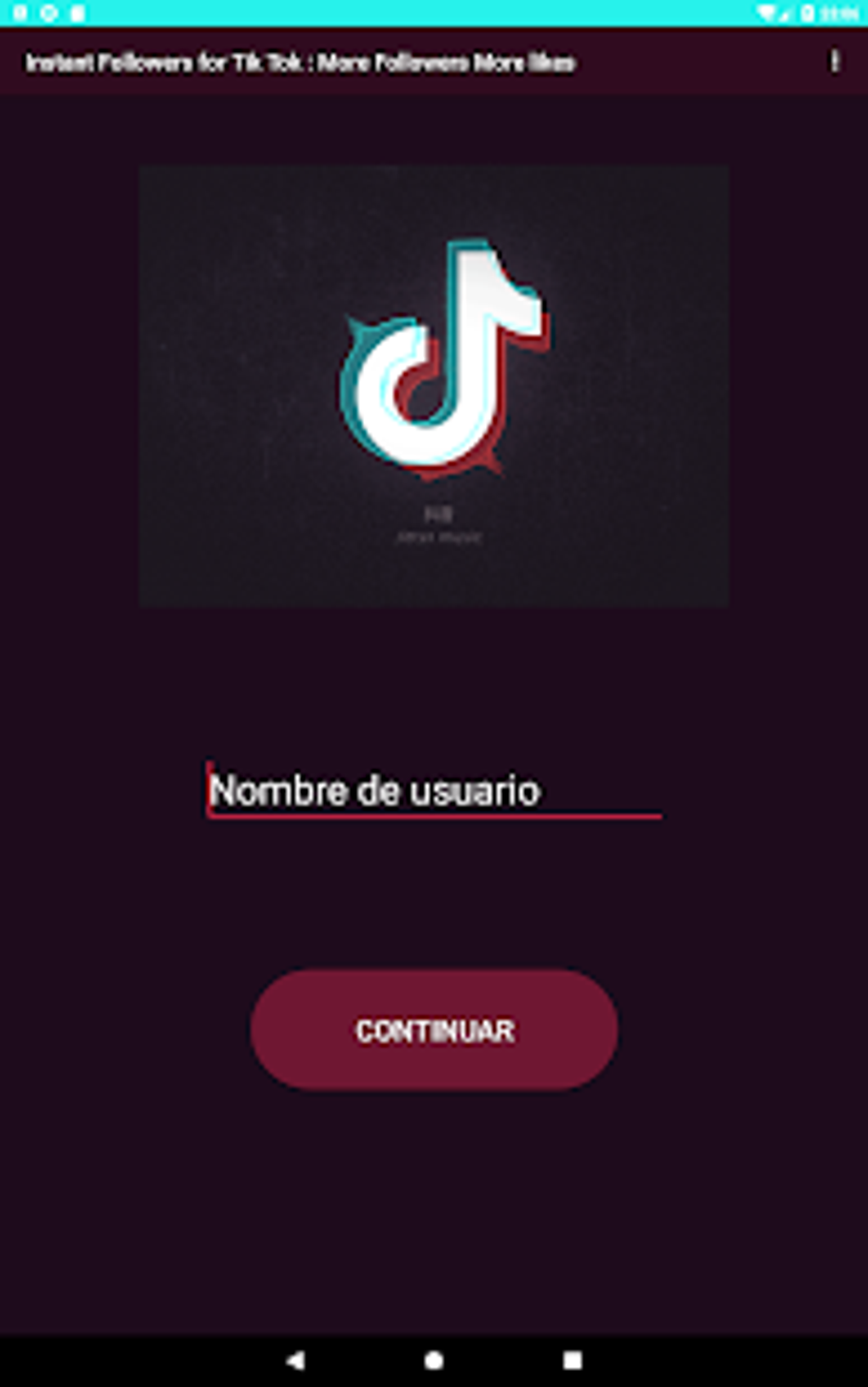Go back using the system back button
868x1387 pixels.
[295, 1360]
